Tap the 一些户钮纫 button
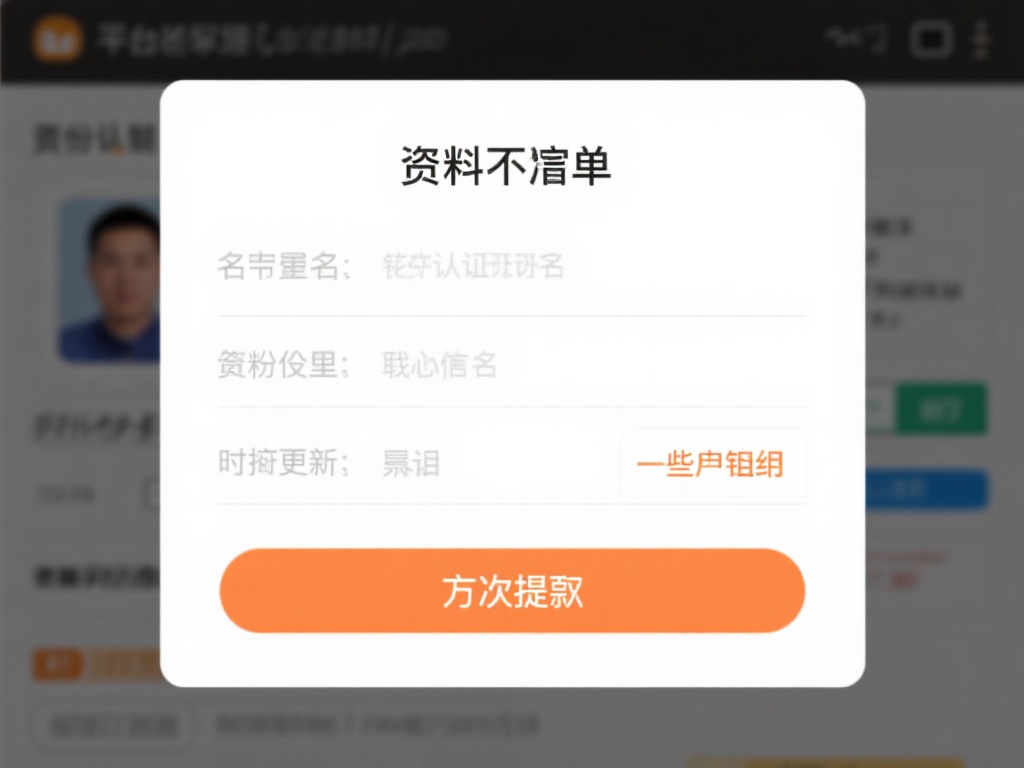This screenshot has height=768, width=1024. click(711, 464)
